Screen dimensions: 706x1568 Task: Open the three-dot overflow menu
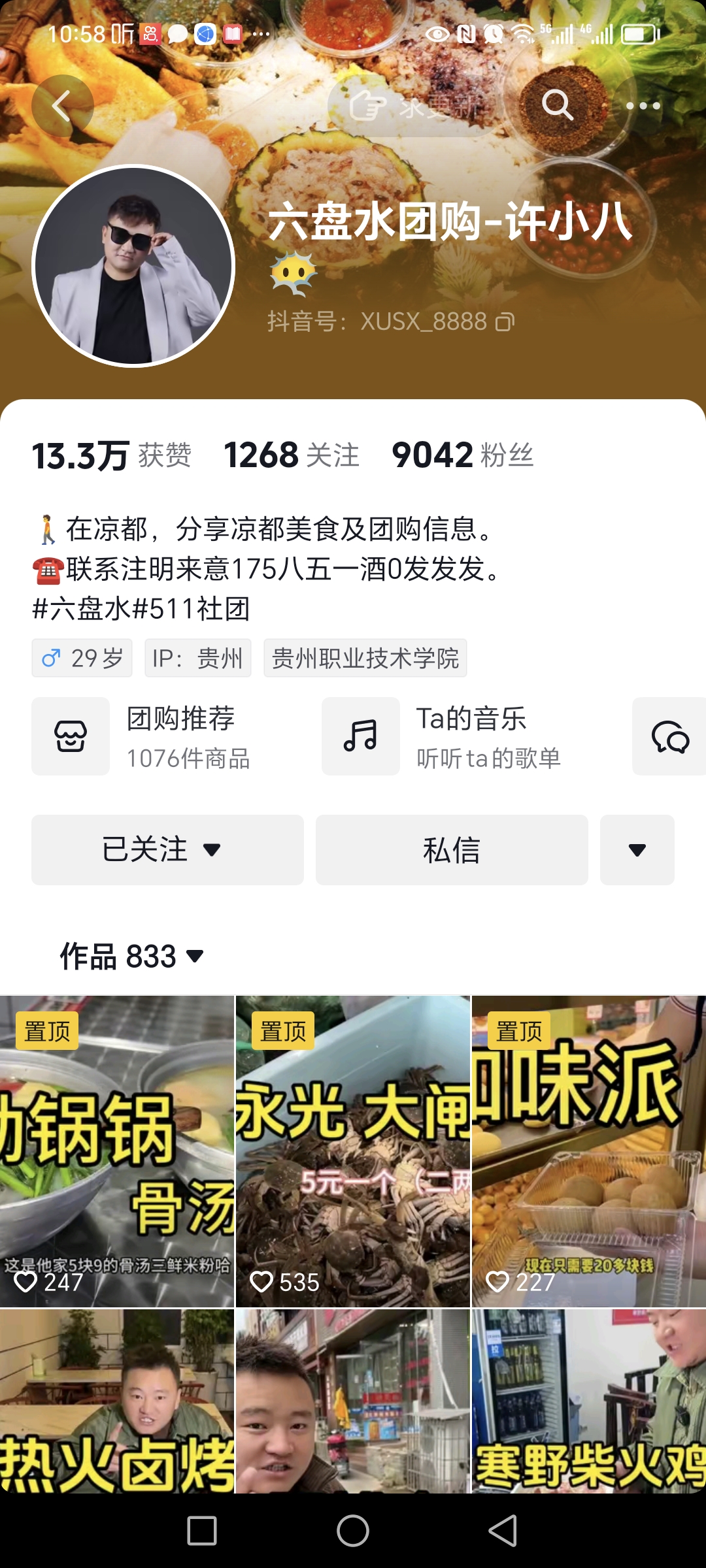643,106
